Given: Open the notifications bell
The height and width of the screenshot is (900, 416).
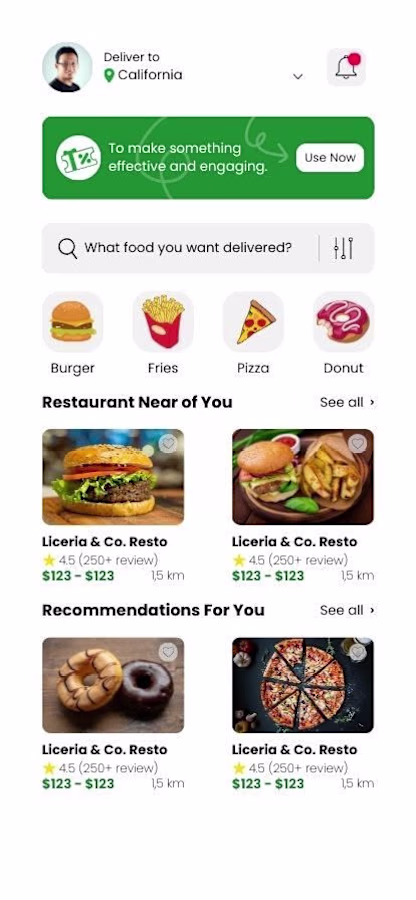Looking at the screenshot, I should pos(346,67).
